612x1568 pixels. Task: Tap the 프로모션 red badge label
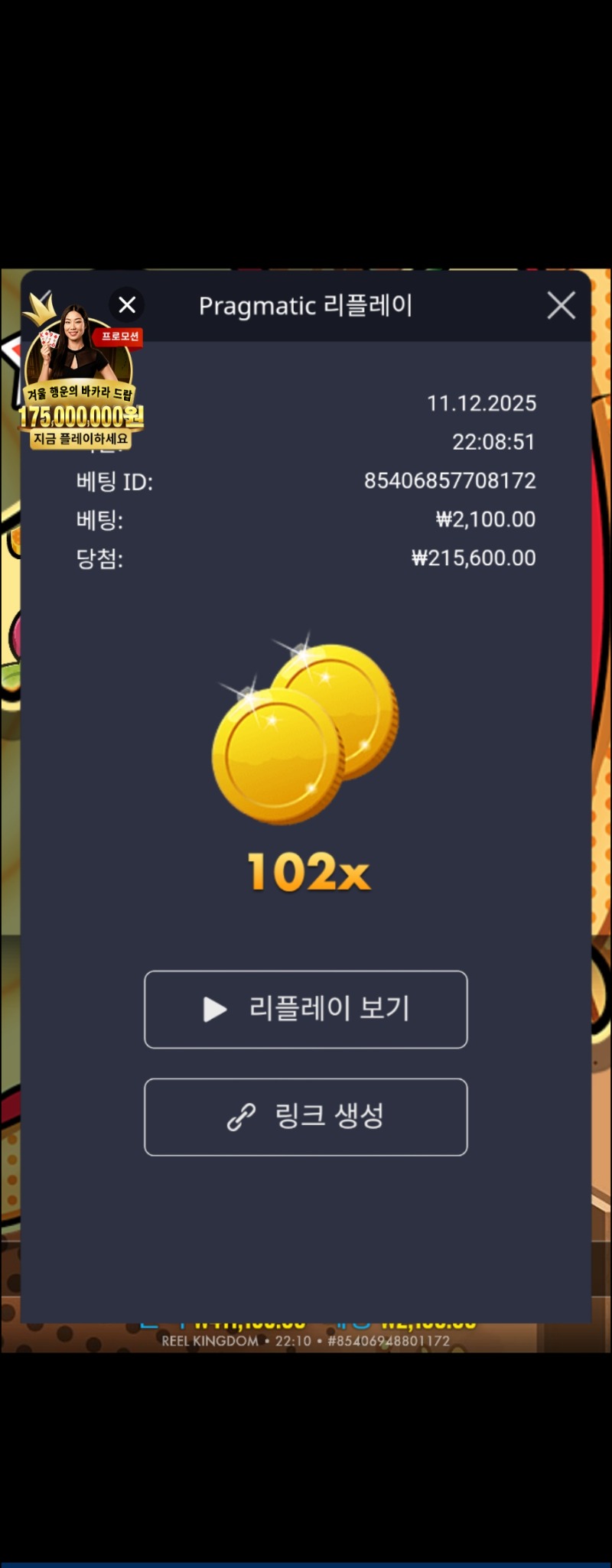pyautogui.click(x=119, y=337)
